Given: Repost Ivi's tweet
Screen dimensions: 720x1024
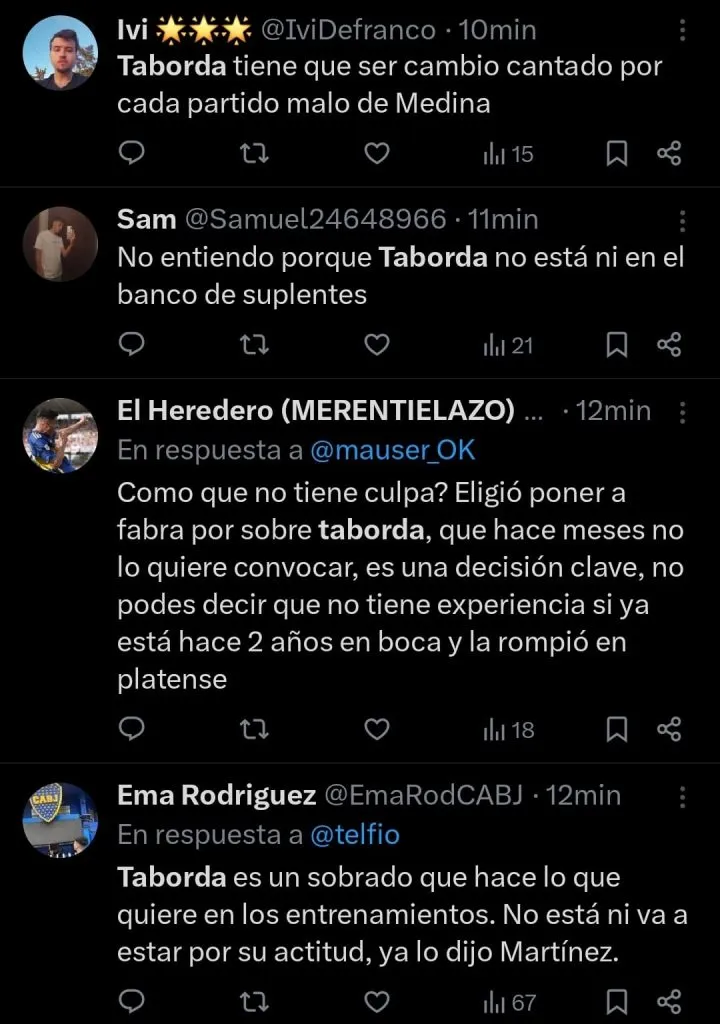Looking at the screenshot, I should (255, 154).
